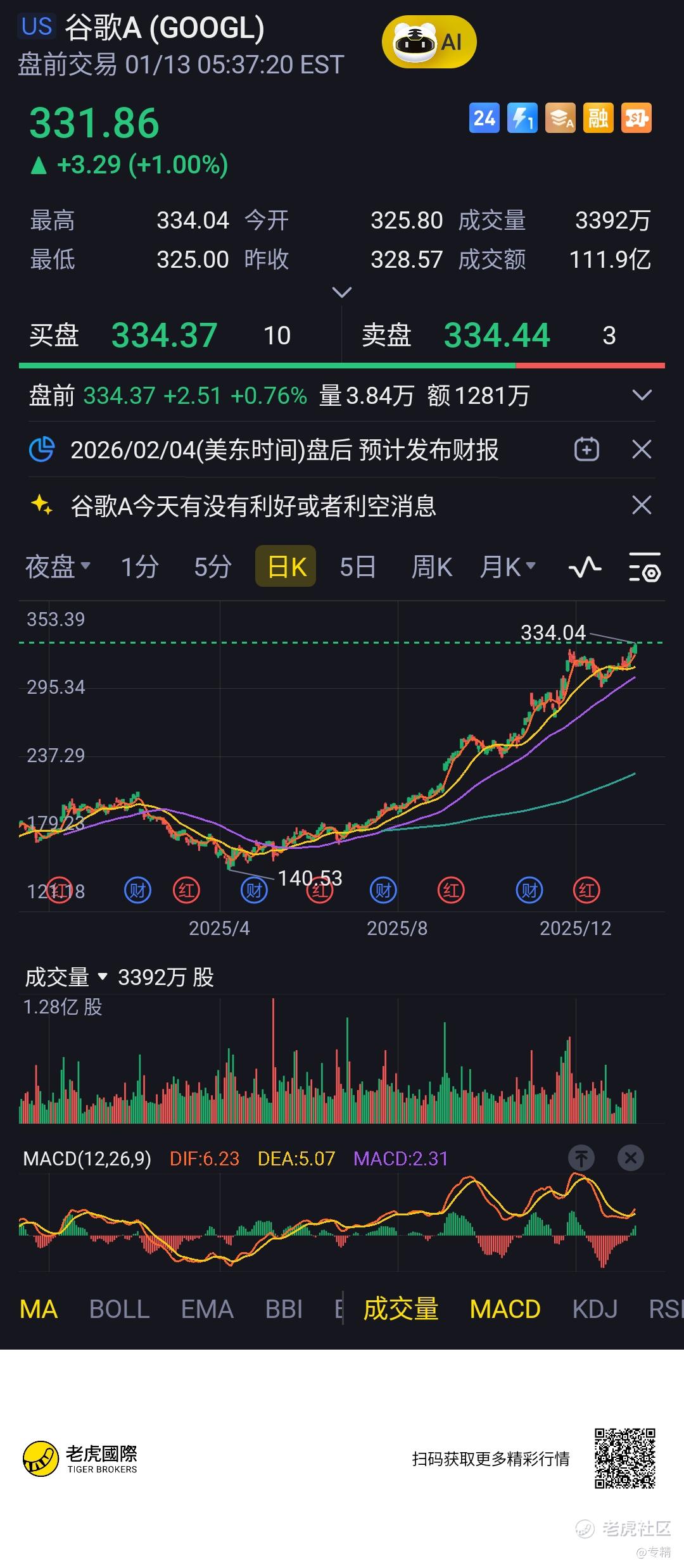Screen dimensions: 684x1568
Task: Open the 成交量 indicator dropdown
Action: [66, 977]
